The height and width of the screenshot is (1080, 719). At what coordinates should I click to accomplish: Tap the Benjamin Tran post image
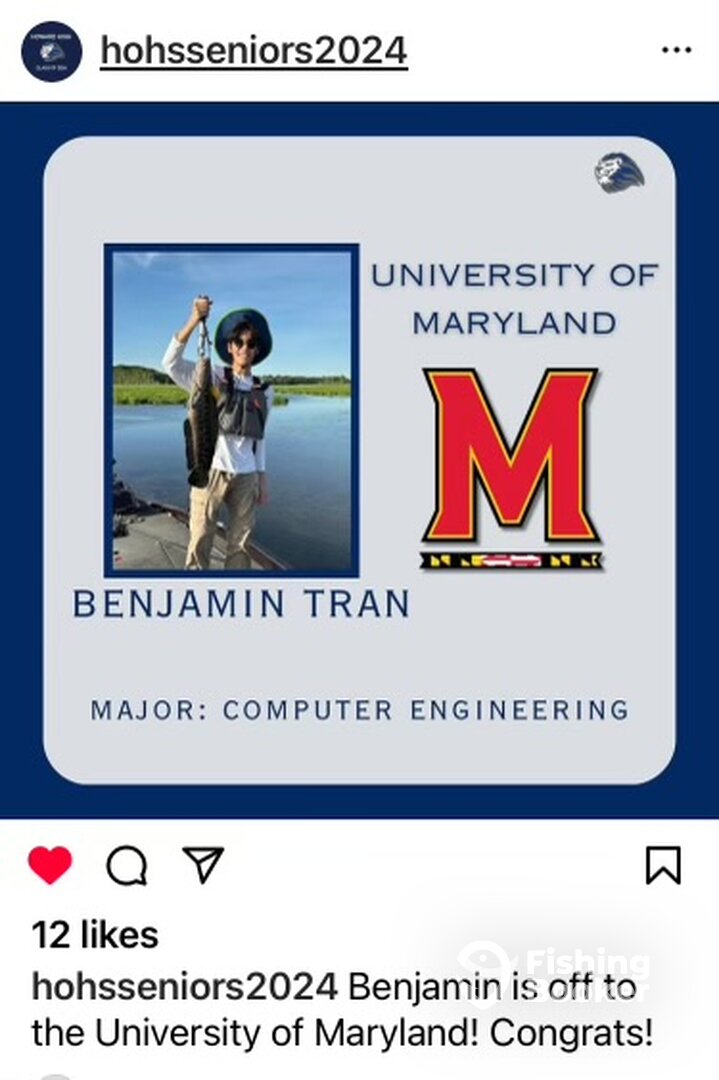click(359, 460)
